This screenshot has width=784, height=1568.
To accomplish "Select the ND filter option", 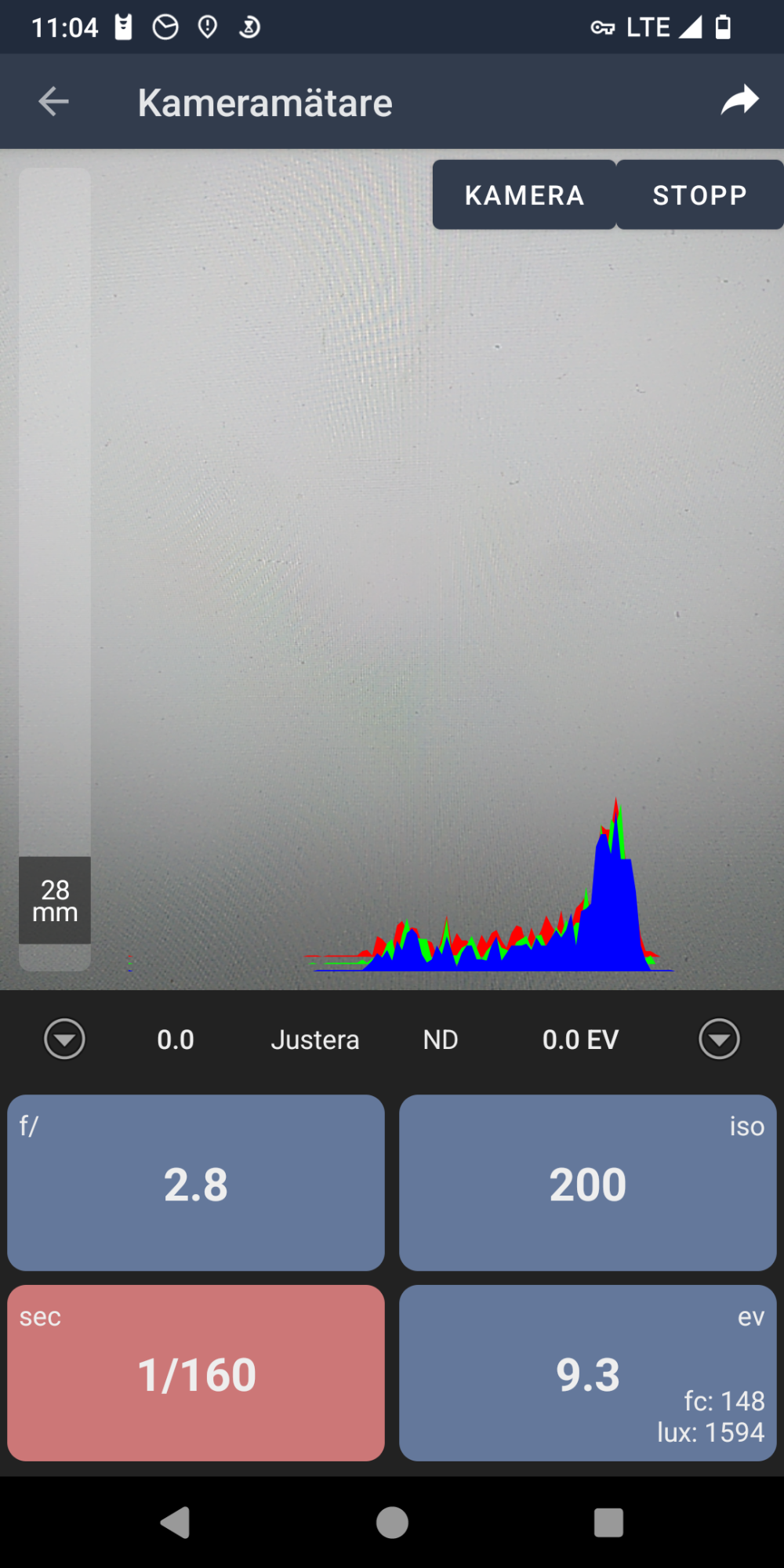I will [440, 1040].
